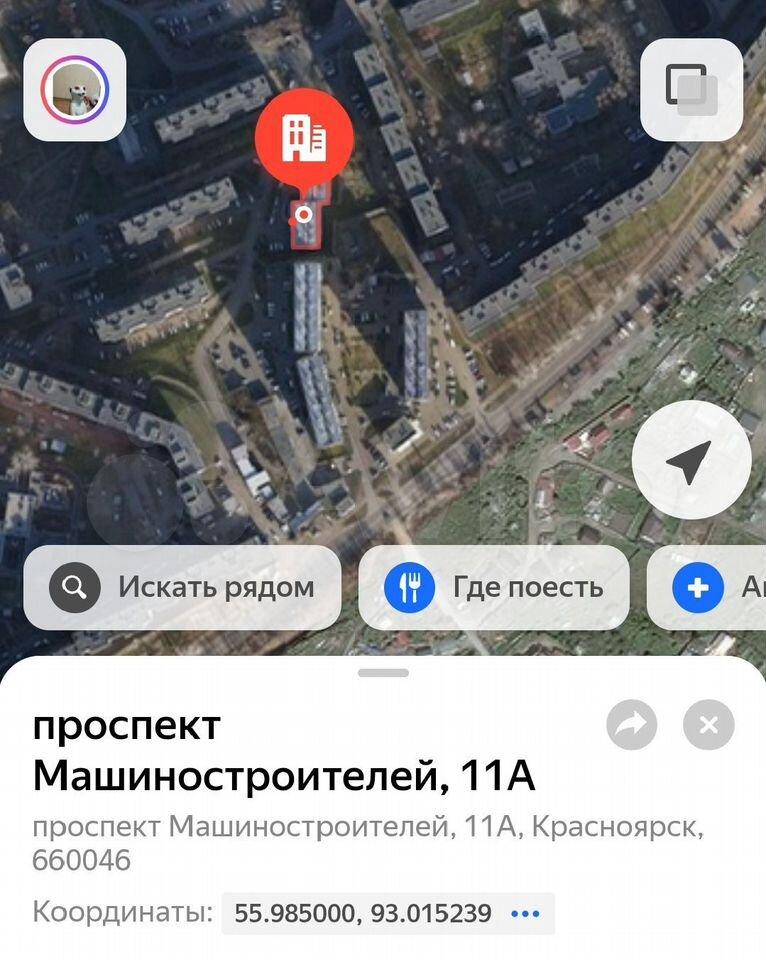Share the address with the arrow icon
The width and height of the screenshot is (766, 960).
632,725
